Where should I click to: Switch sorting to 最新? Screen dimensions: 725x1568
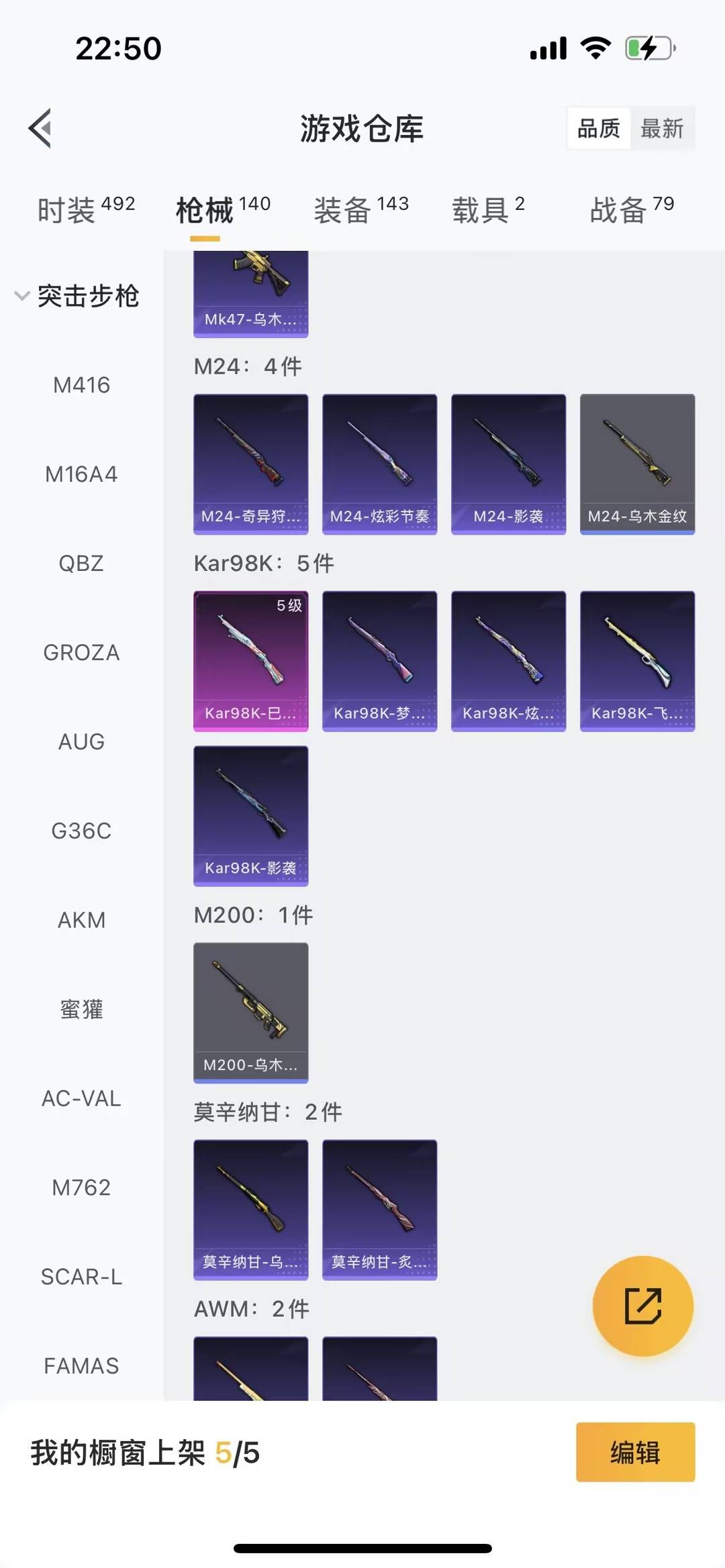(663, 128)
